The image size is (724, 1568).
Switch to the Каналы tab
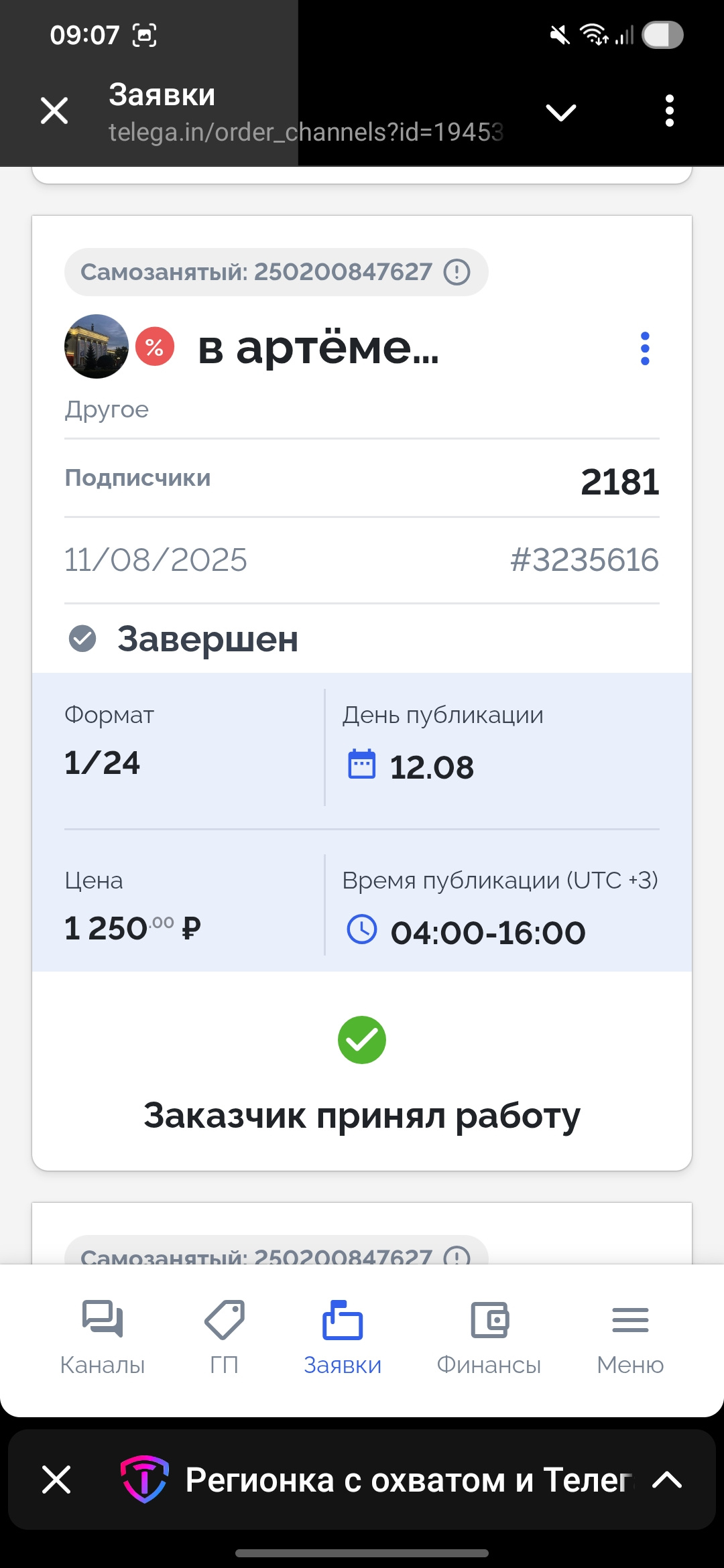[x=103, y=1333]
